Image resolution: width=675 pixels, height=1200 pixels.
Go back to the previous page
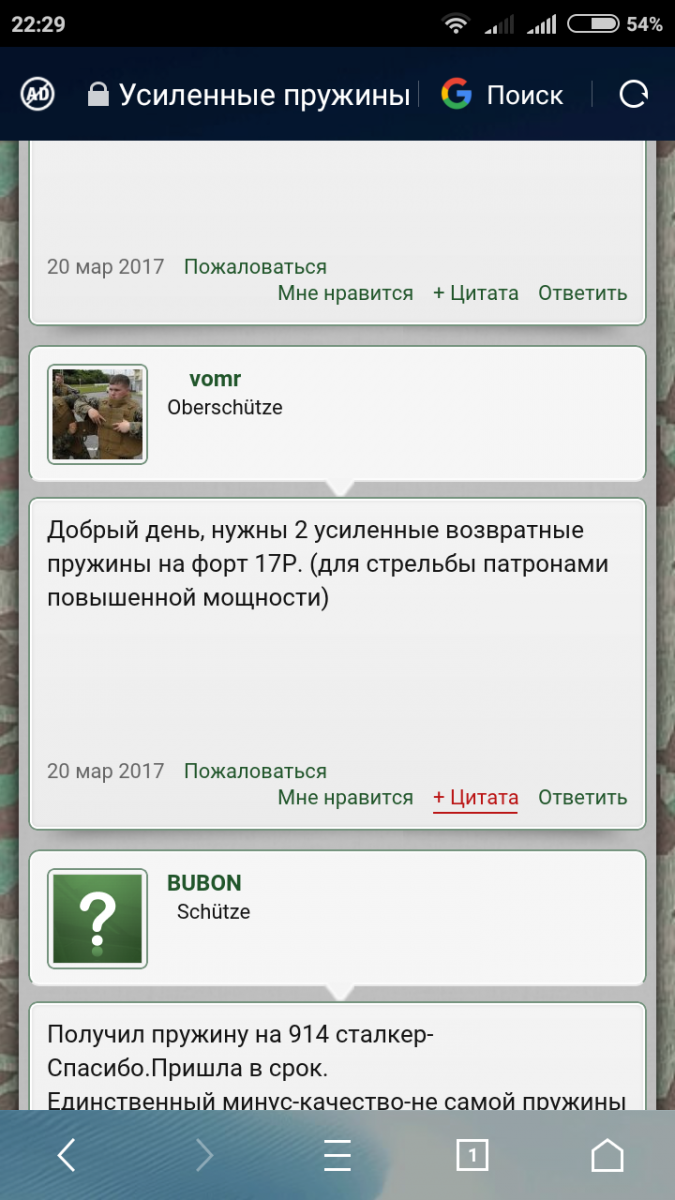pos(66,1156)
